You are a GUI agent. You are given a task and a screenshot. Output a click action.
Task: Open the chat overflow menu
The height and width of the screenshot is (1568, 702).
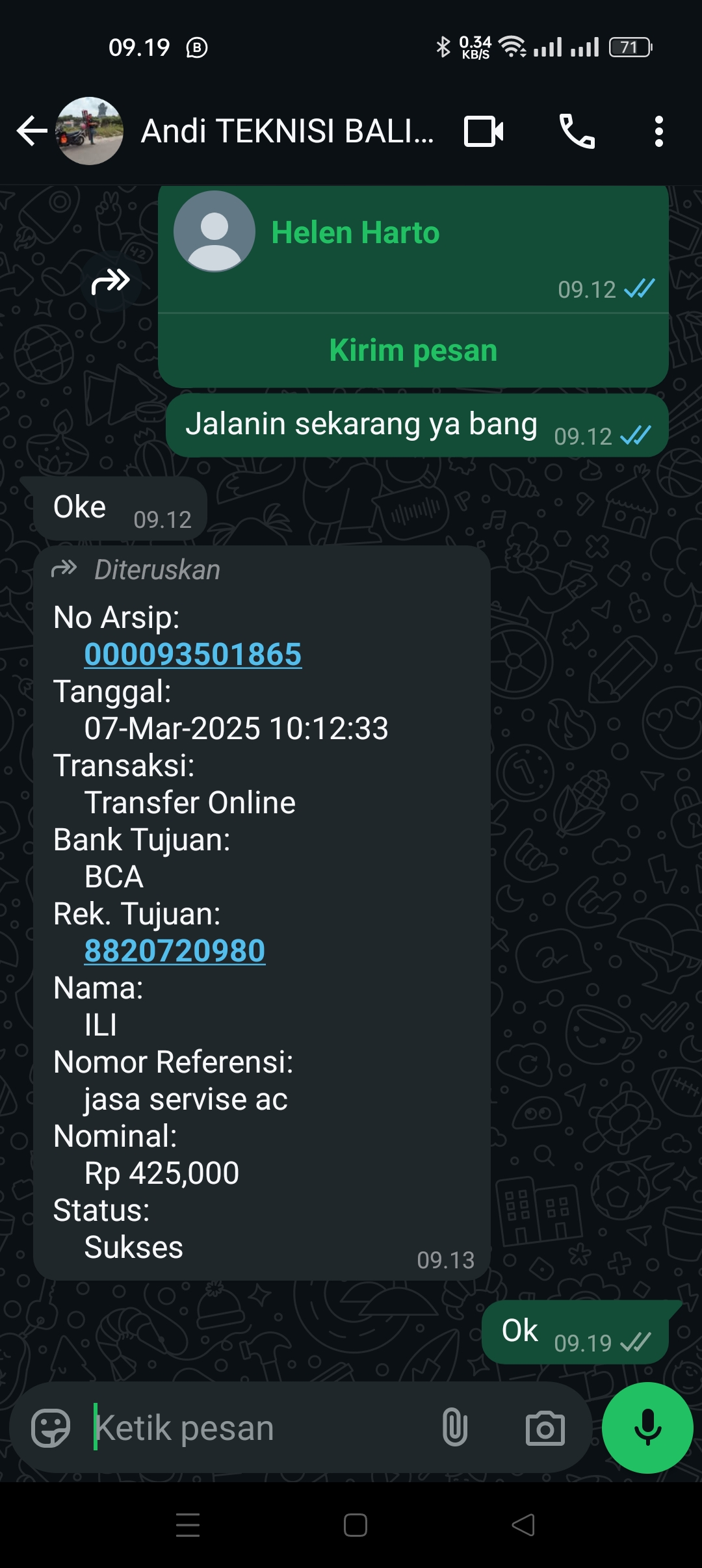pyautogui.click(x=658, y=131)
